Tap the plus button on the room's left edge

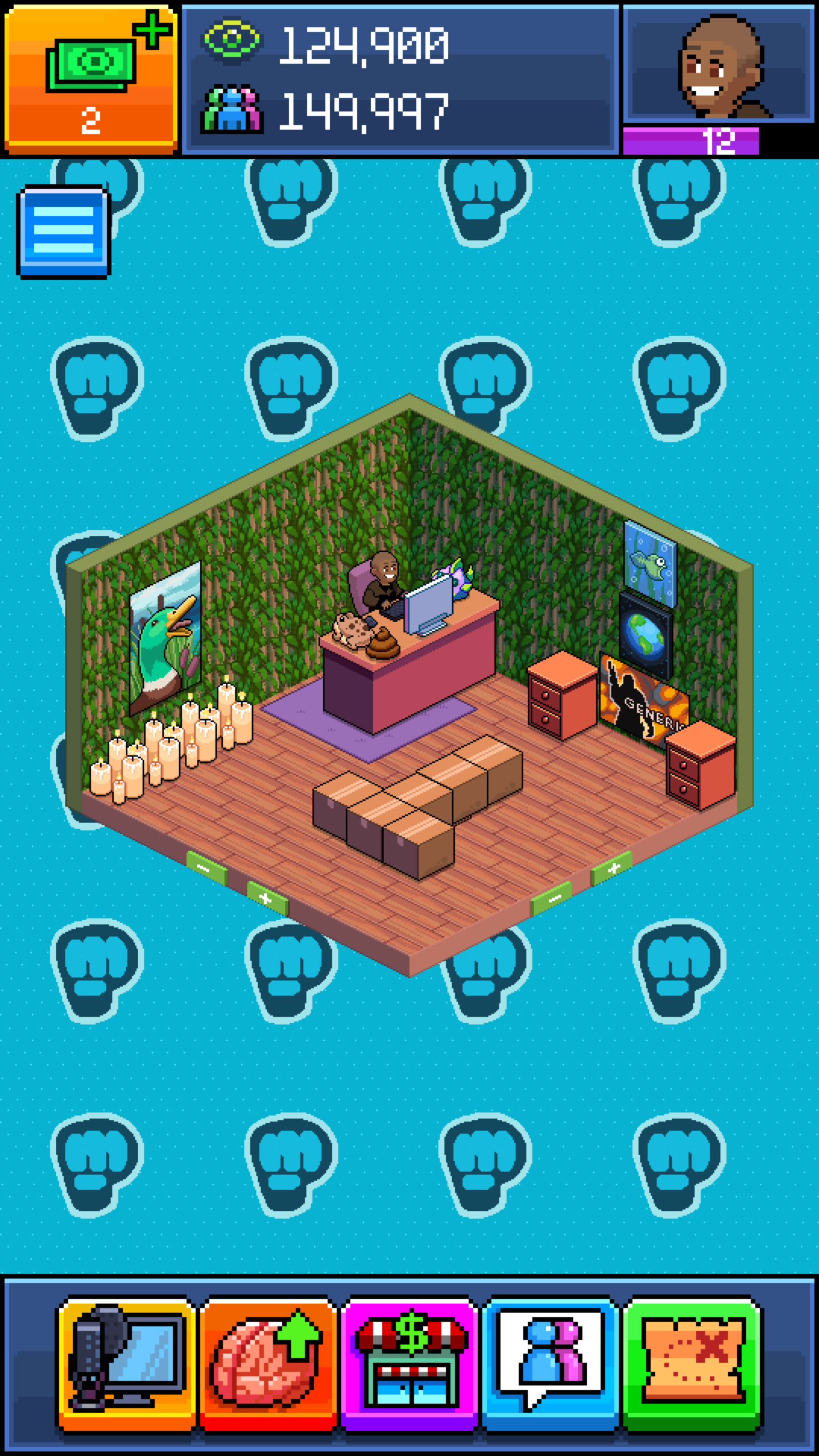coord(266,898)
